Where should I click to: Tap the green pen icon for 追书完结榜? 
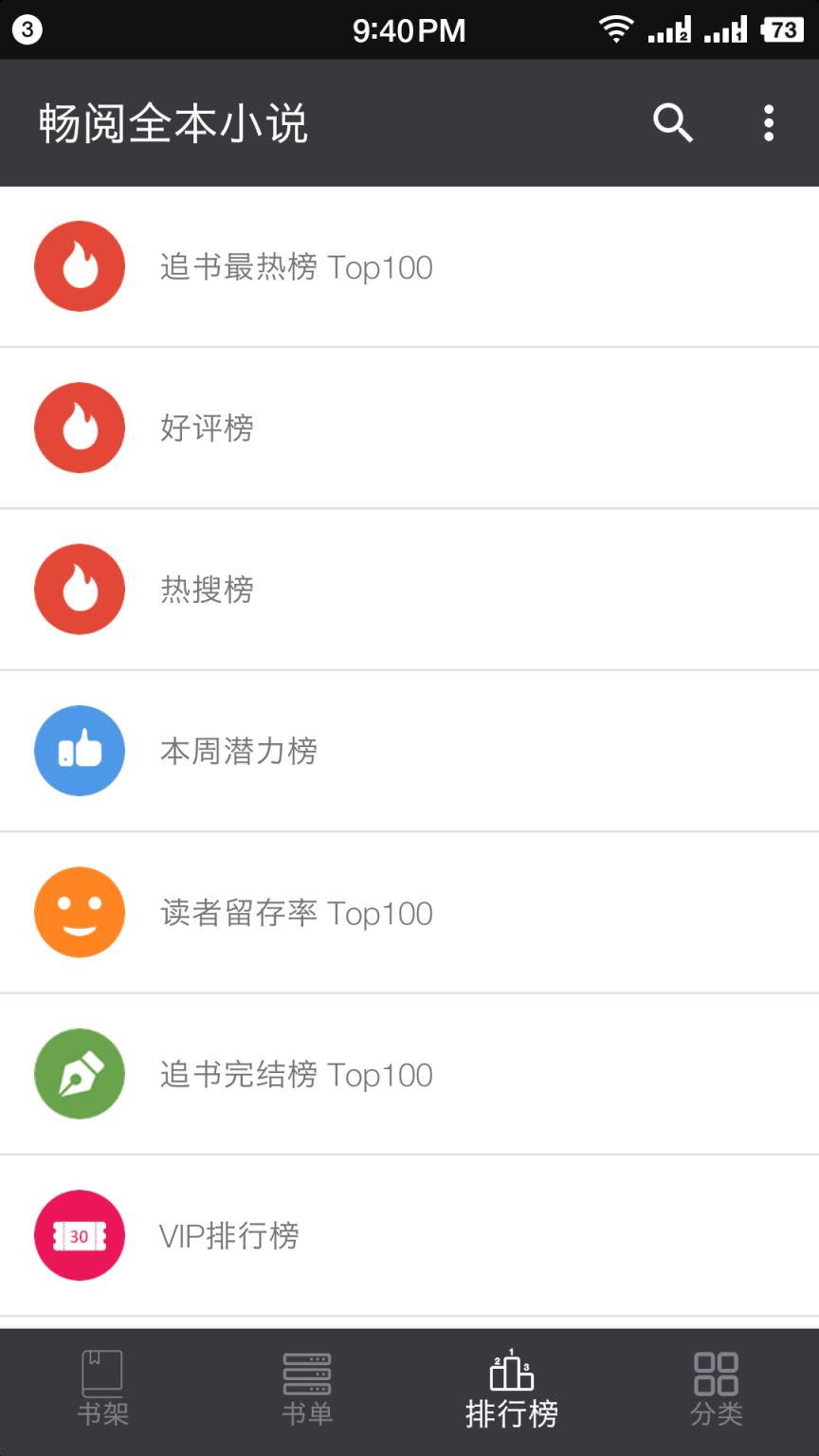pyautogui.click(x=79, y=1073)
